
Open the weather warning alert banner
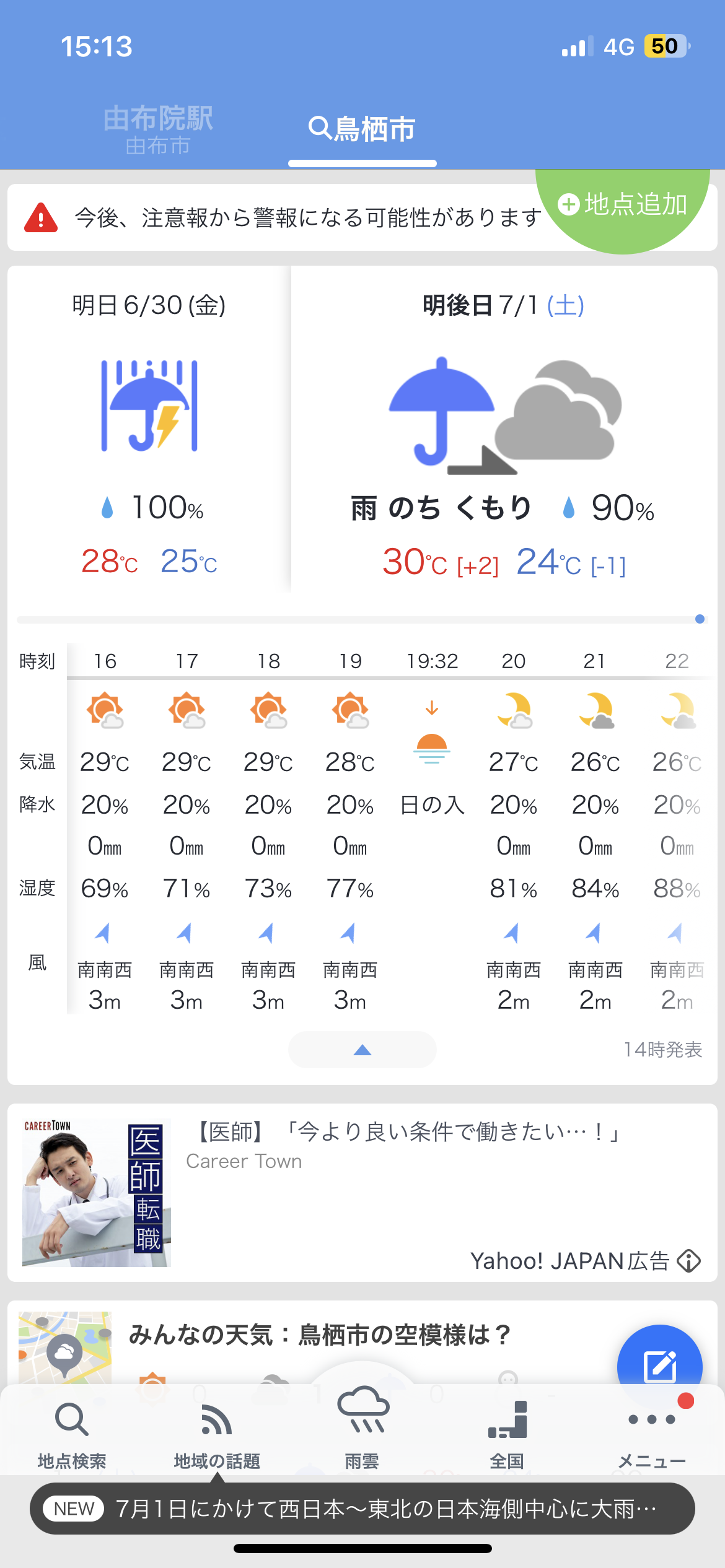tap(279, 218)
